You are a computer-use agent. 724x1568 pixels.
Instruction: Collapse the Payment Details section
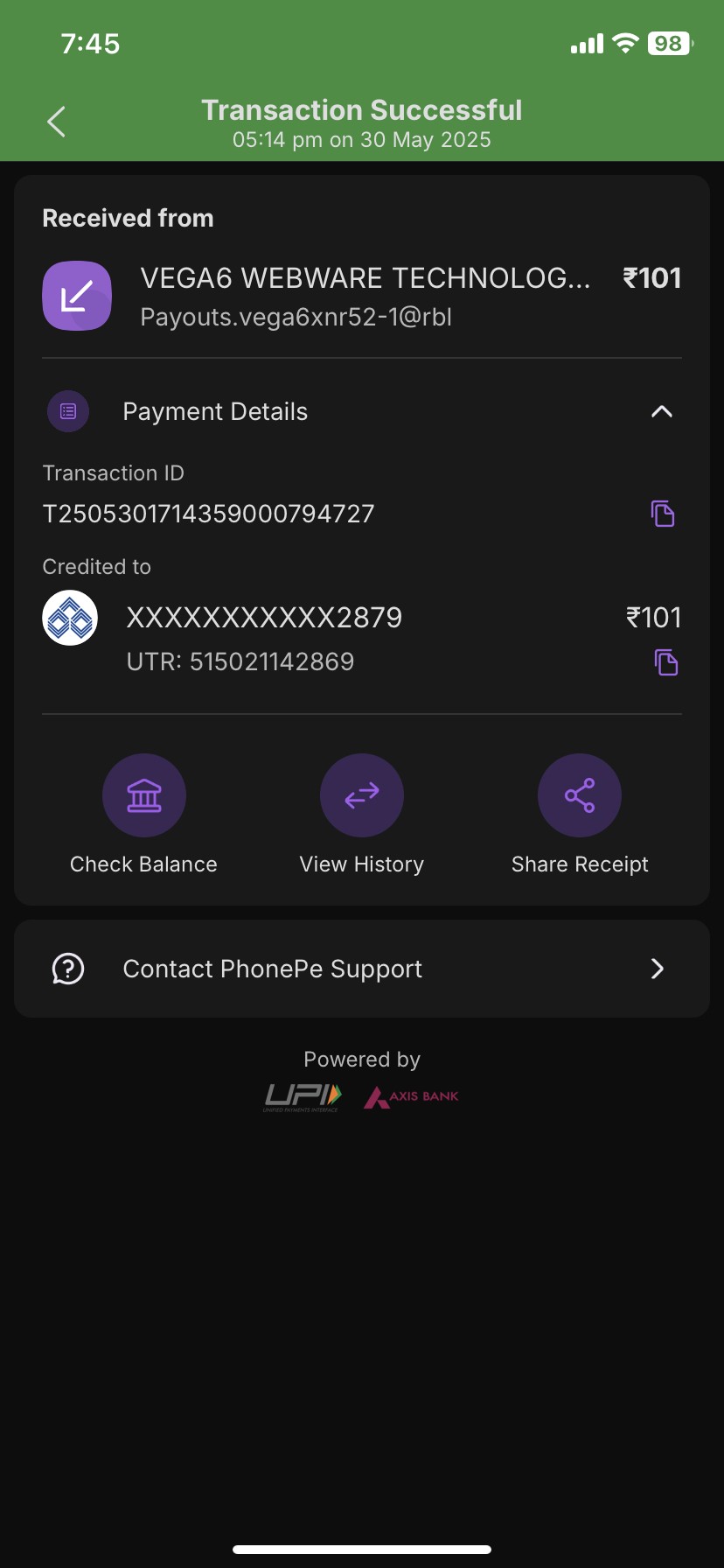coord(661,411)
